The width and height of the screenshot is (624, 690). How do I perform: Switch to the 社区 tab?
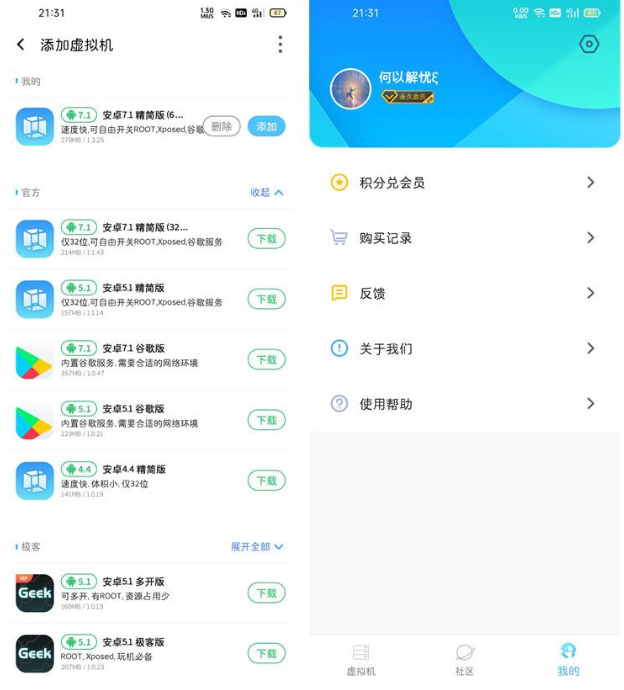pos(465,660)
